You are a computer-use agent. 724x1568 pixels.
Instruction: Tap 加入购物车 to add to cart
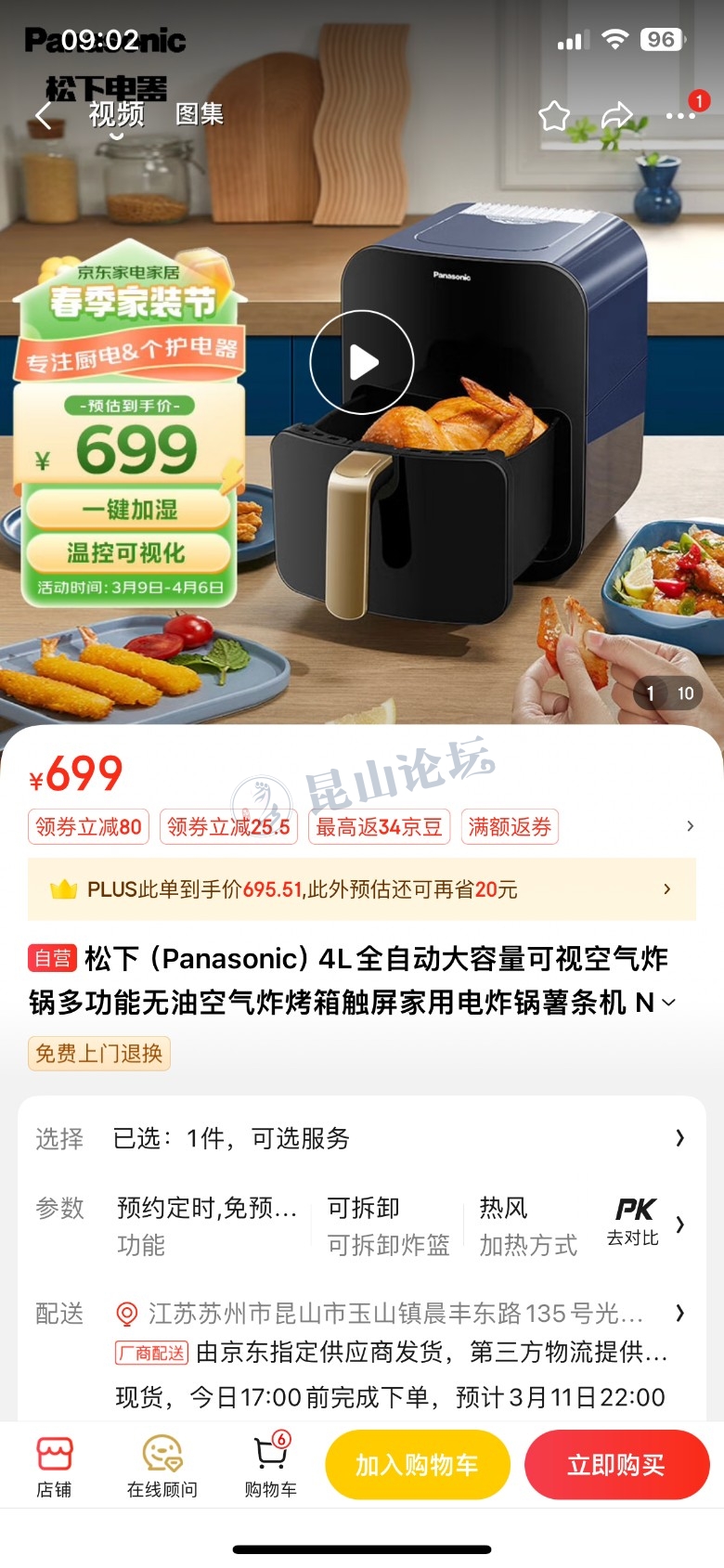click(417, 1465)
